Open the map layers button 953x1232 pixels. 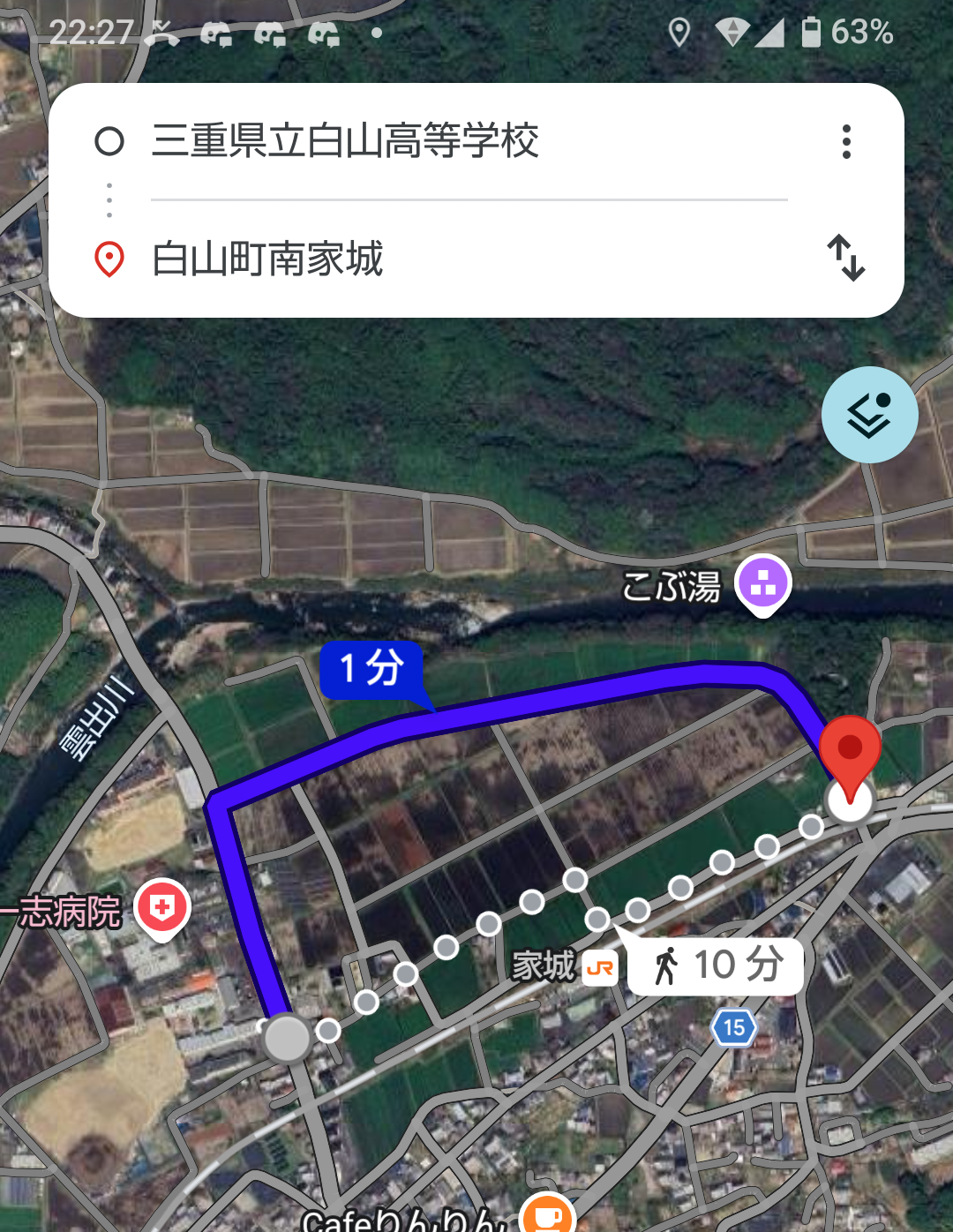(x=869, y=415)
